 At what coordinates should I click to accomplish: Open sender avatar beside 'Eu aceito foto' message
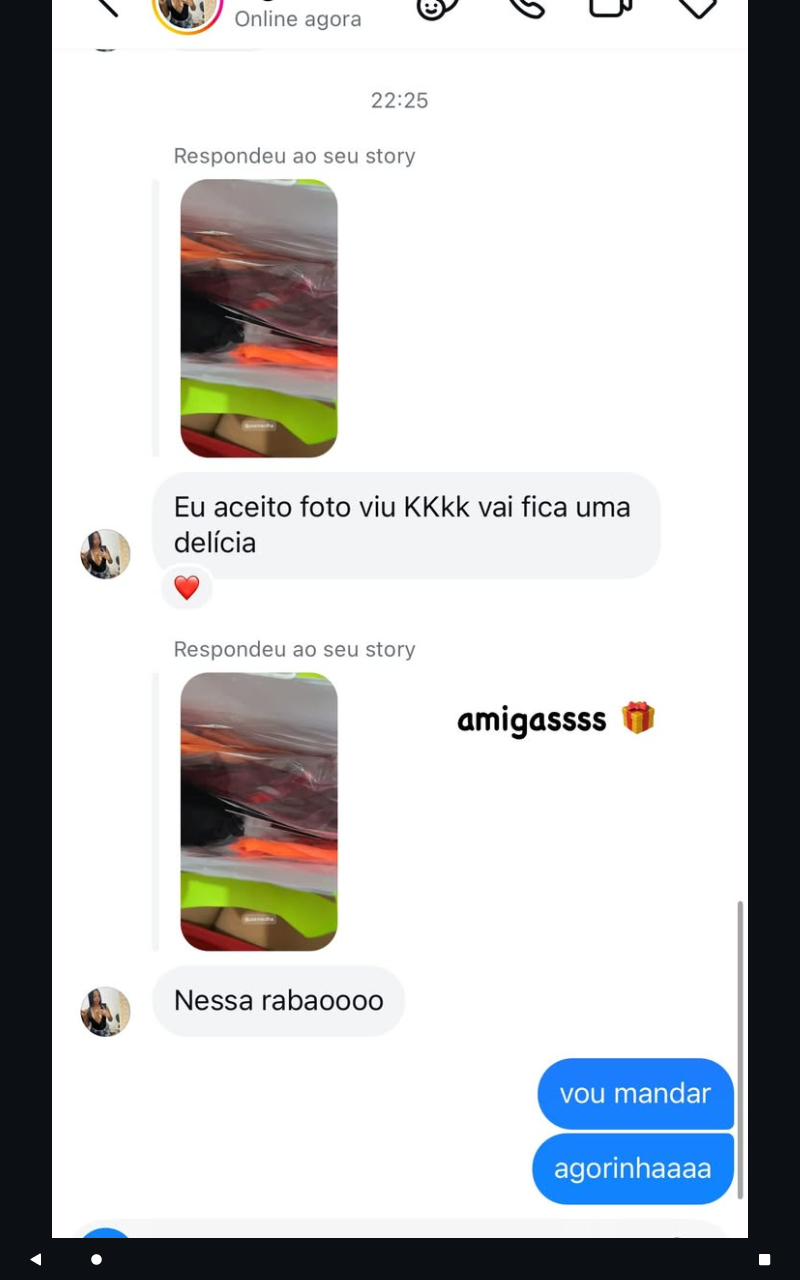point(105,554)
